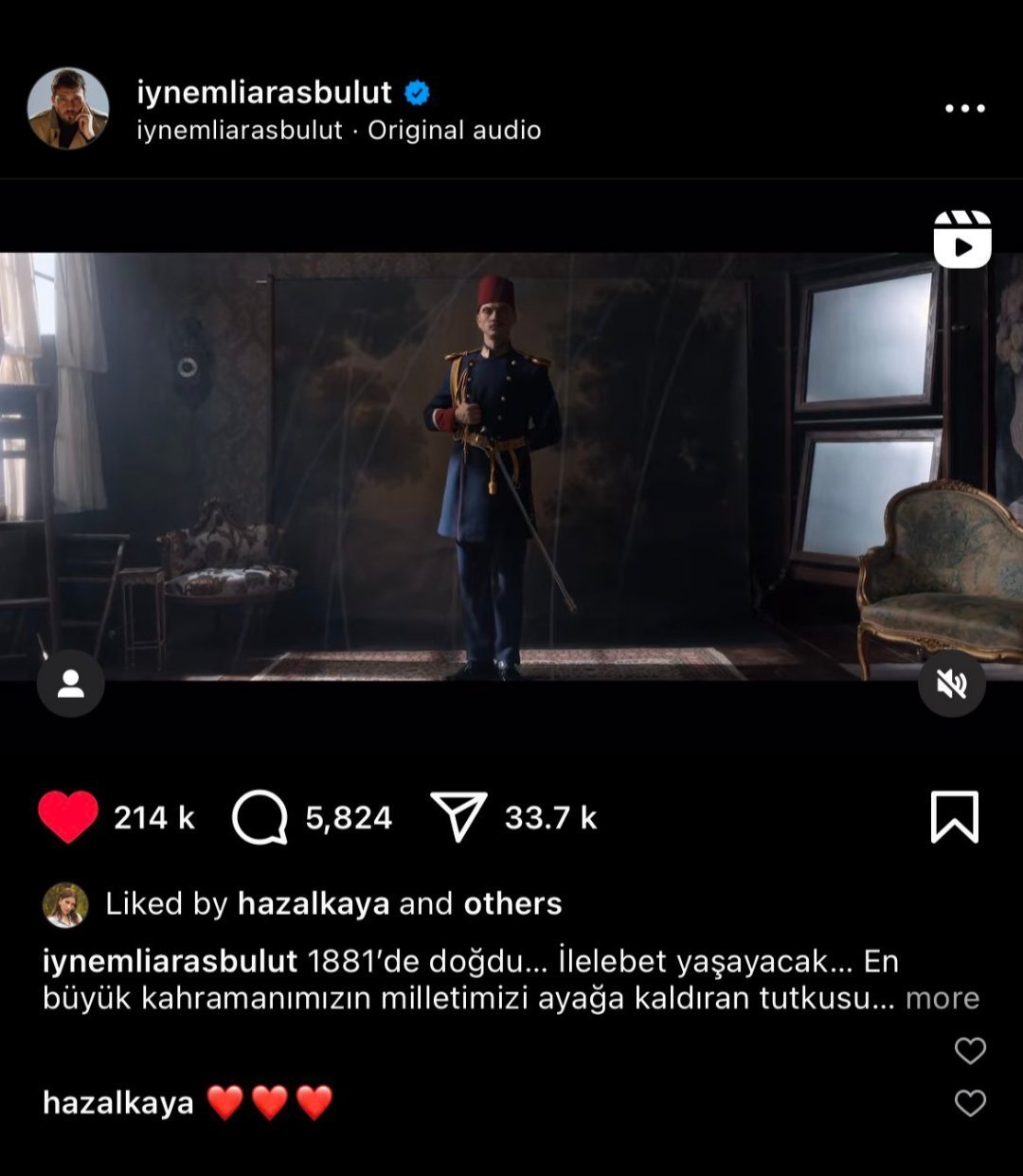
Task: Expand the caption by tapping more
Action: 942,998
